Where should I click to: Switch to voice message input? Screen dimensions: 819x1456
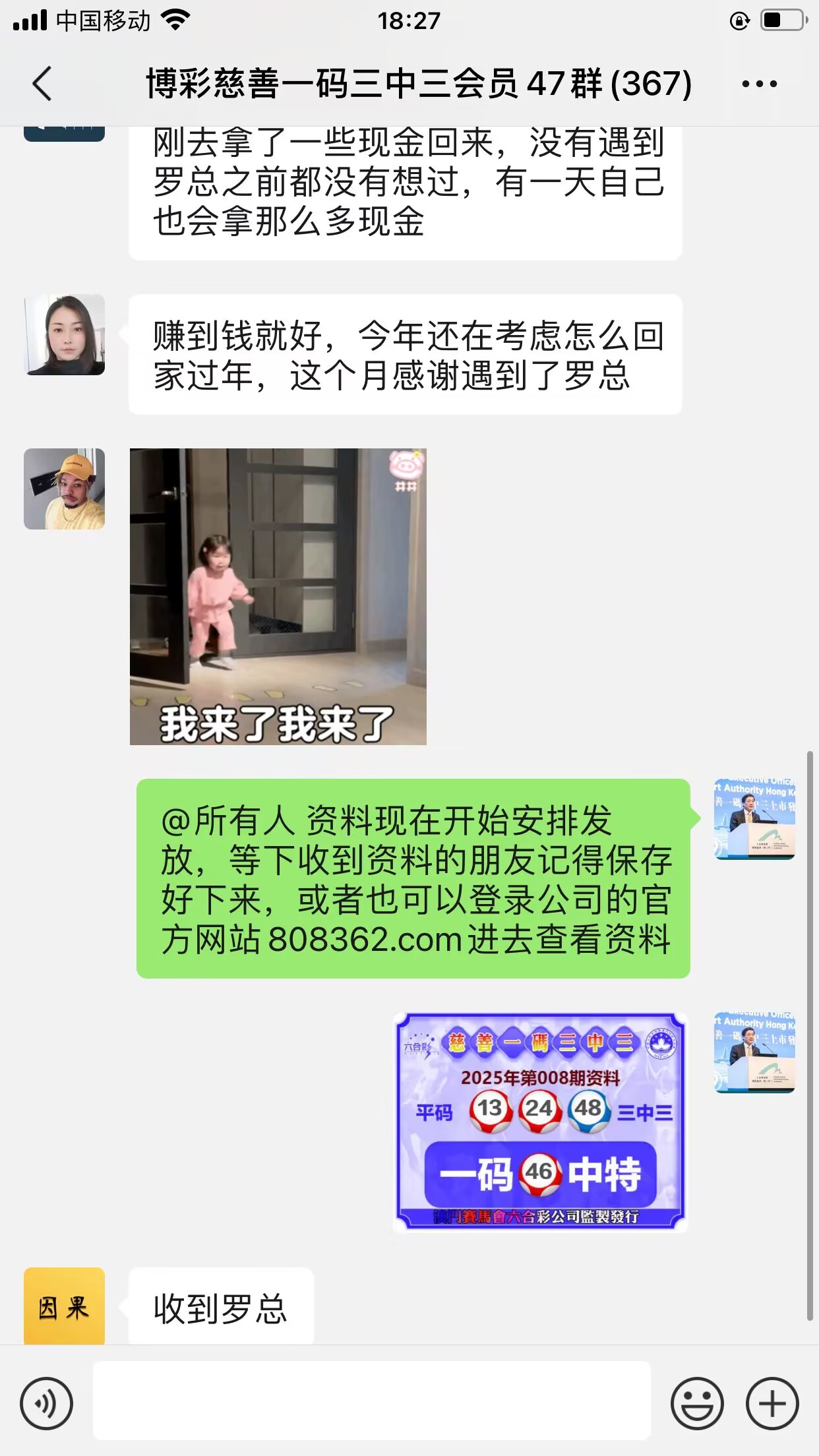point(46,1403)
